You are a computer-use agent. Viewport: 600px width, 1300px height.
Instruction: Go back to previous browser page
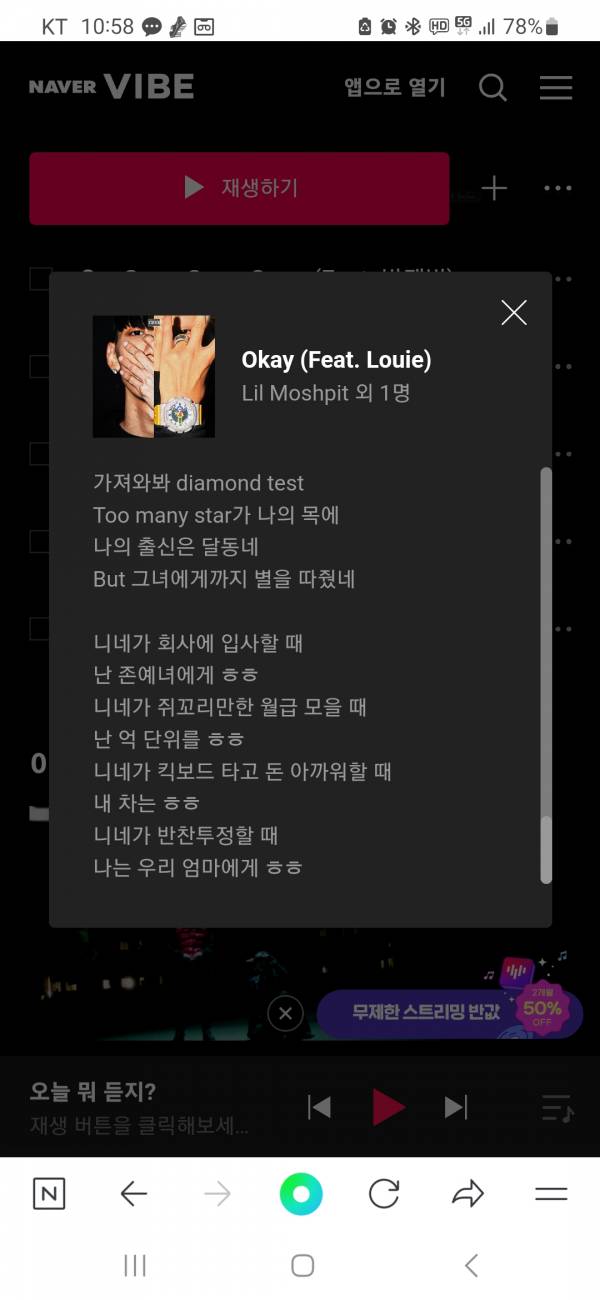coord(133,1193)
